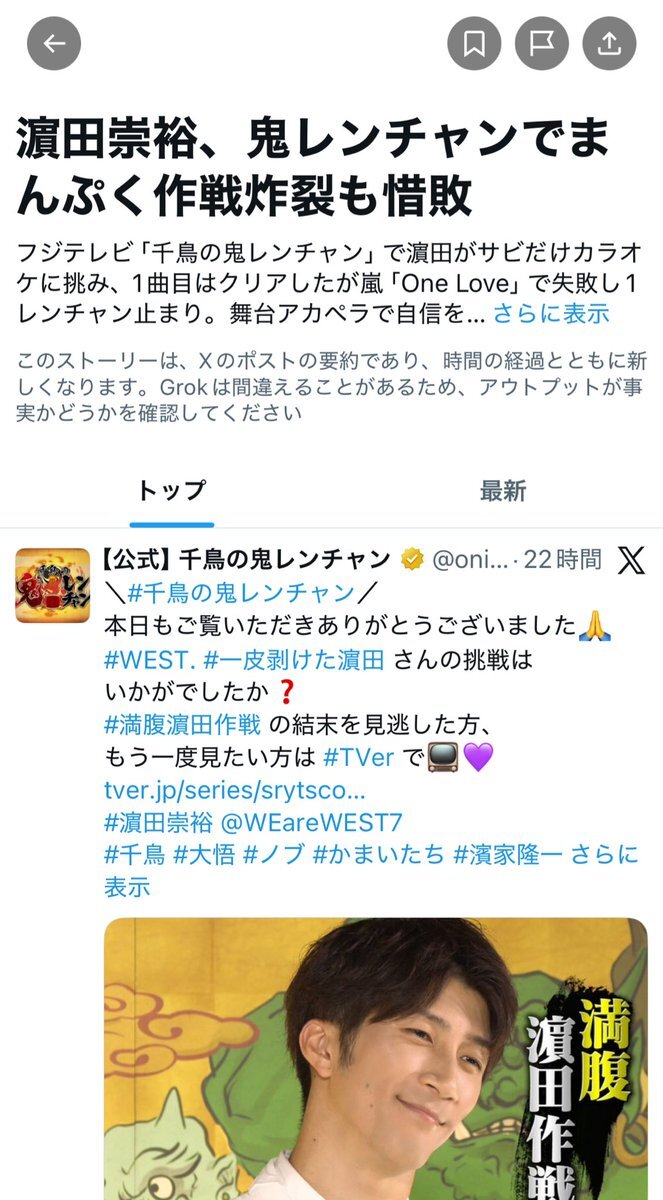Screen dimensions: 663x1200
Task: Switch to the 最新 tab
Action: click(502, 491)
